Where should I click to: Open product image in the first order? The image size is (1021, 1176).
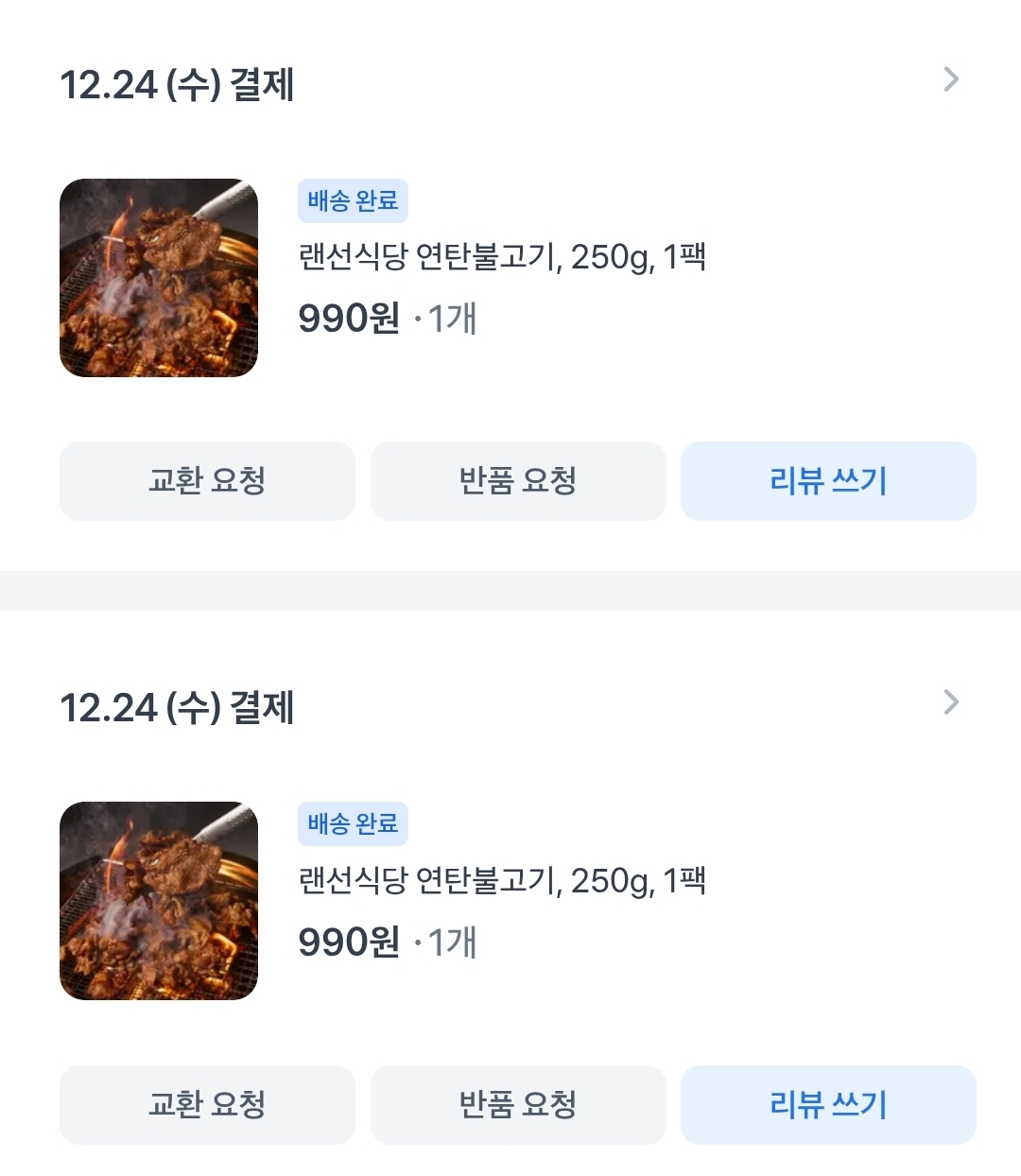point(159,278)
